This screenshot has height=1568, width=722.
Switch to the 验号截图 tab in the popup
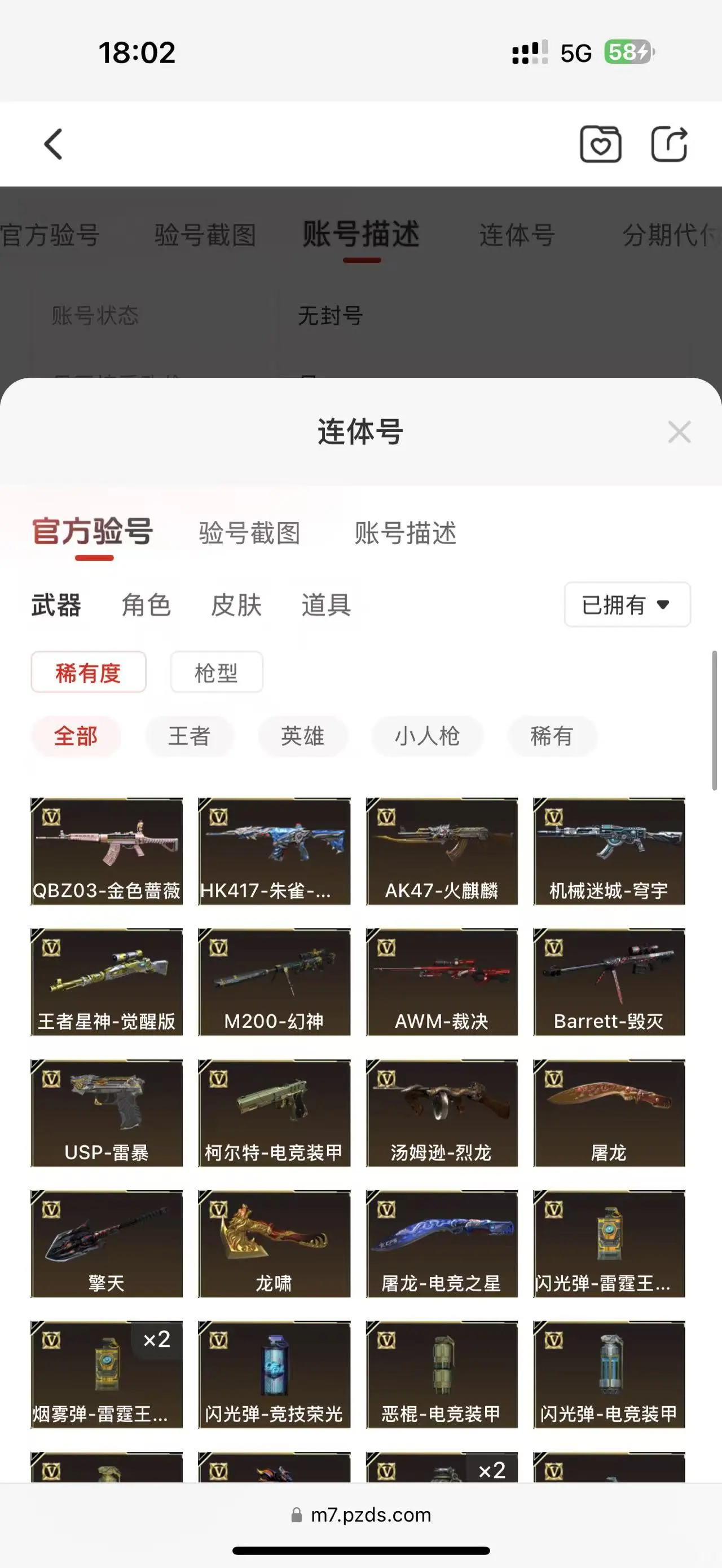click(x=249, y=533)
